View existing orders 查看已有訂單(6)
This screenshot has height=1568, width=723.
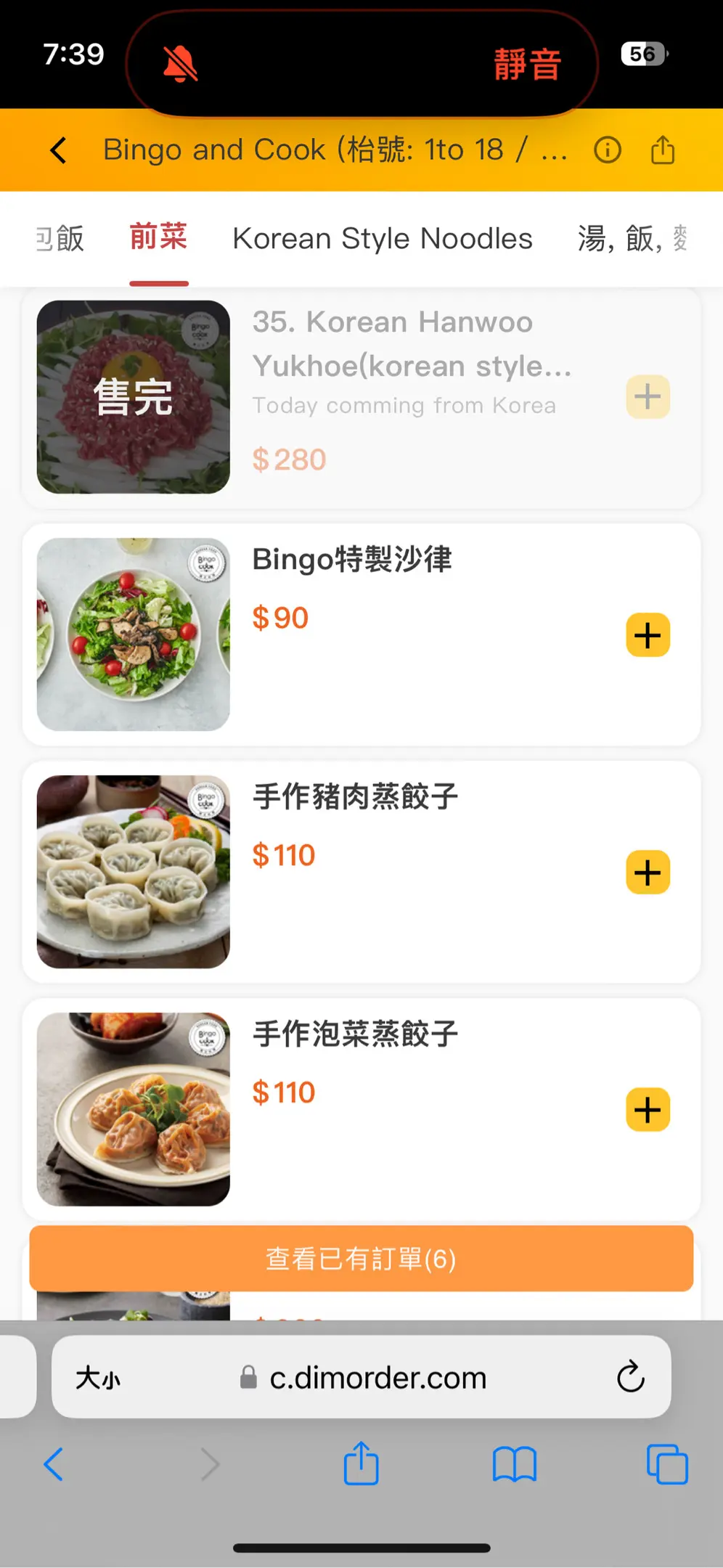[x=361, y=1259]
